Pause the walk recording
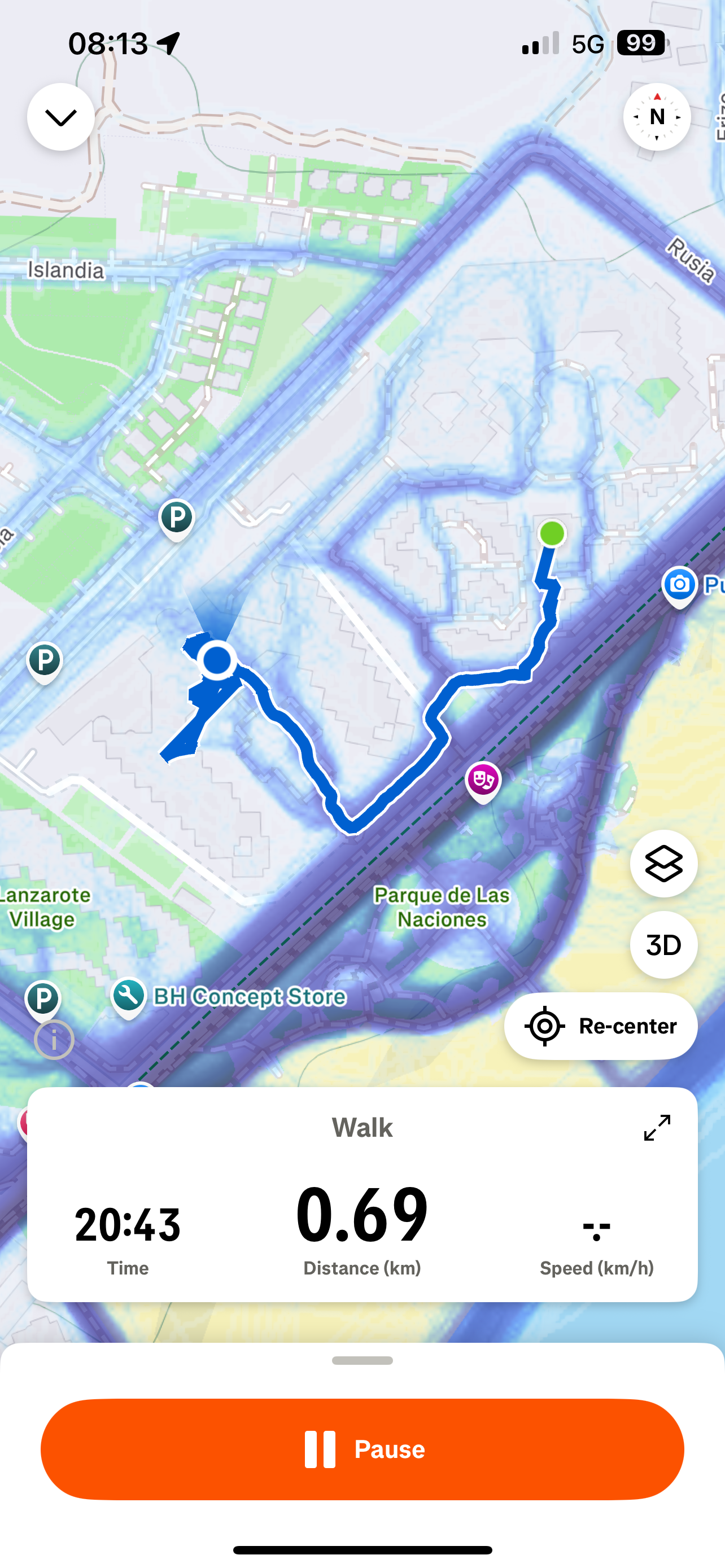The image size is (725, 1568). pos(362,1449)
